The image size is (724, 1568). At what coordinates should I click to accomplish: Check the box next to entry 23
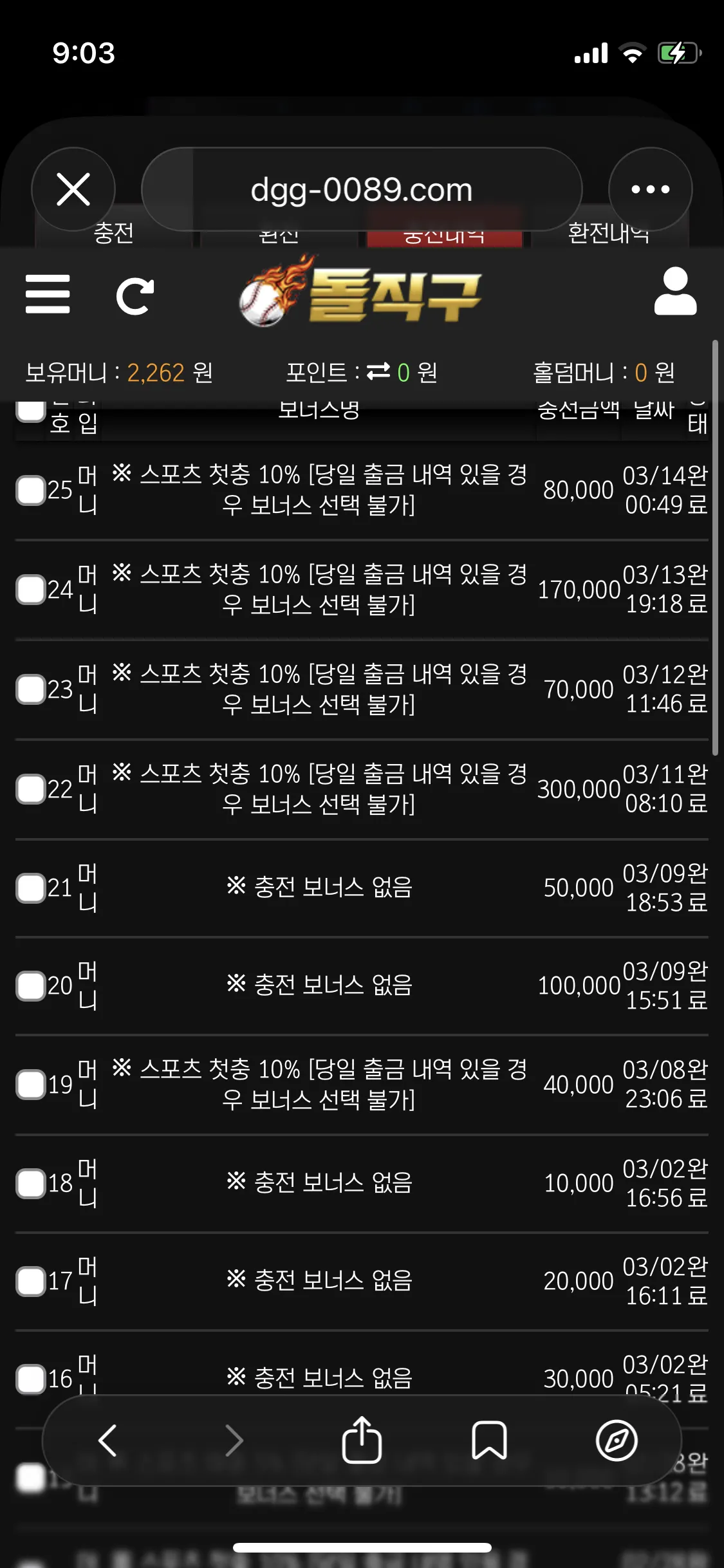(x=31, y=689)
